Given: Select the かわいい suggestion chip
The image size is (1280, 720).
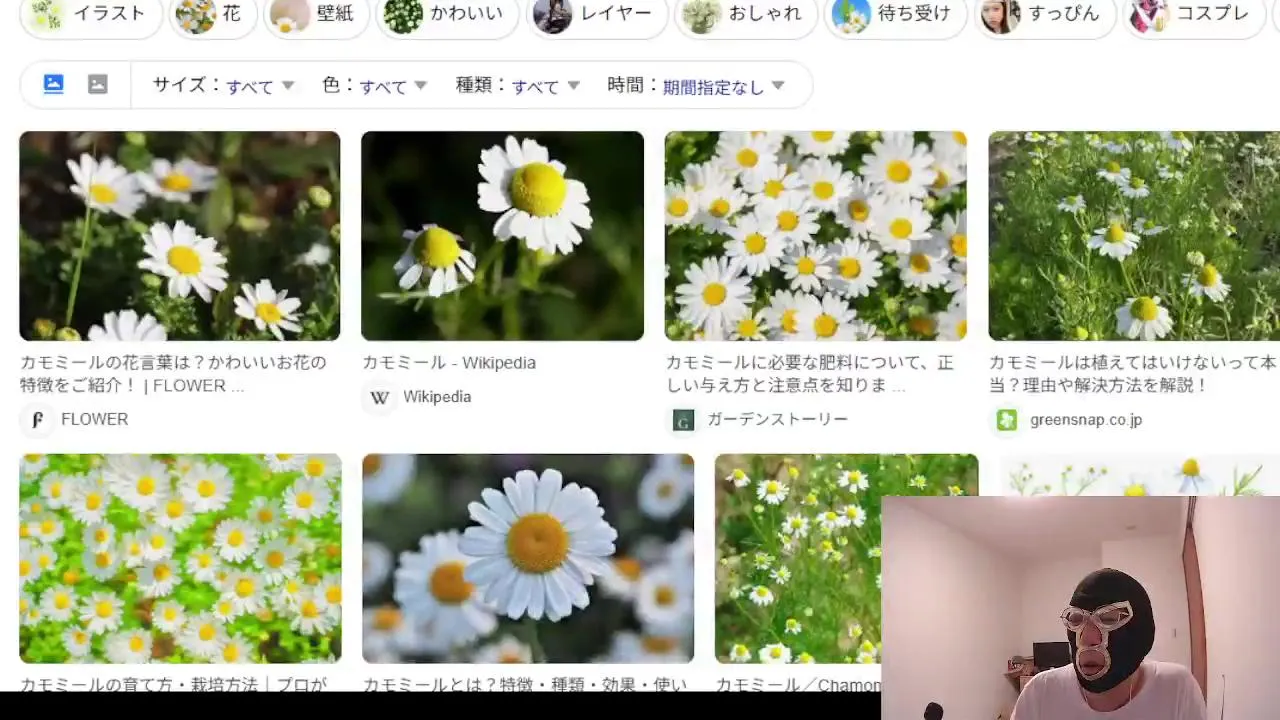Looking at the screenshot, I should tap(446, 14).
